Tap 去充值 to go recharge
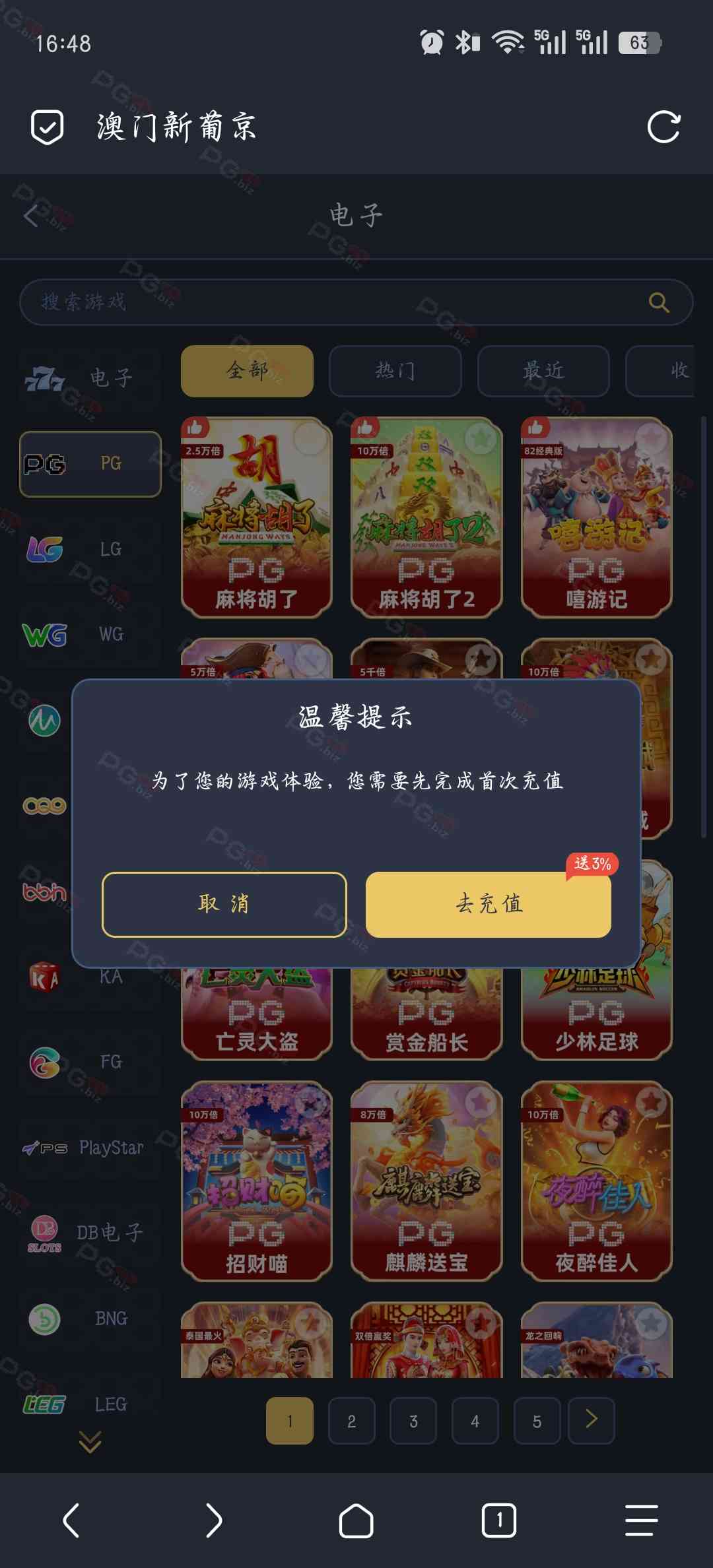This screenshot has width=713, height=1568. point(489,904)
